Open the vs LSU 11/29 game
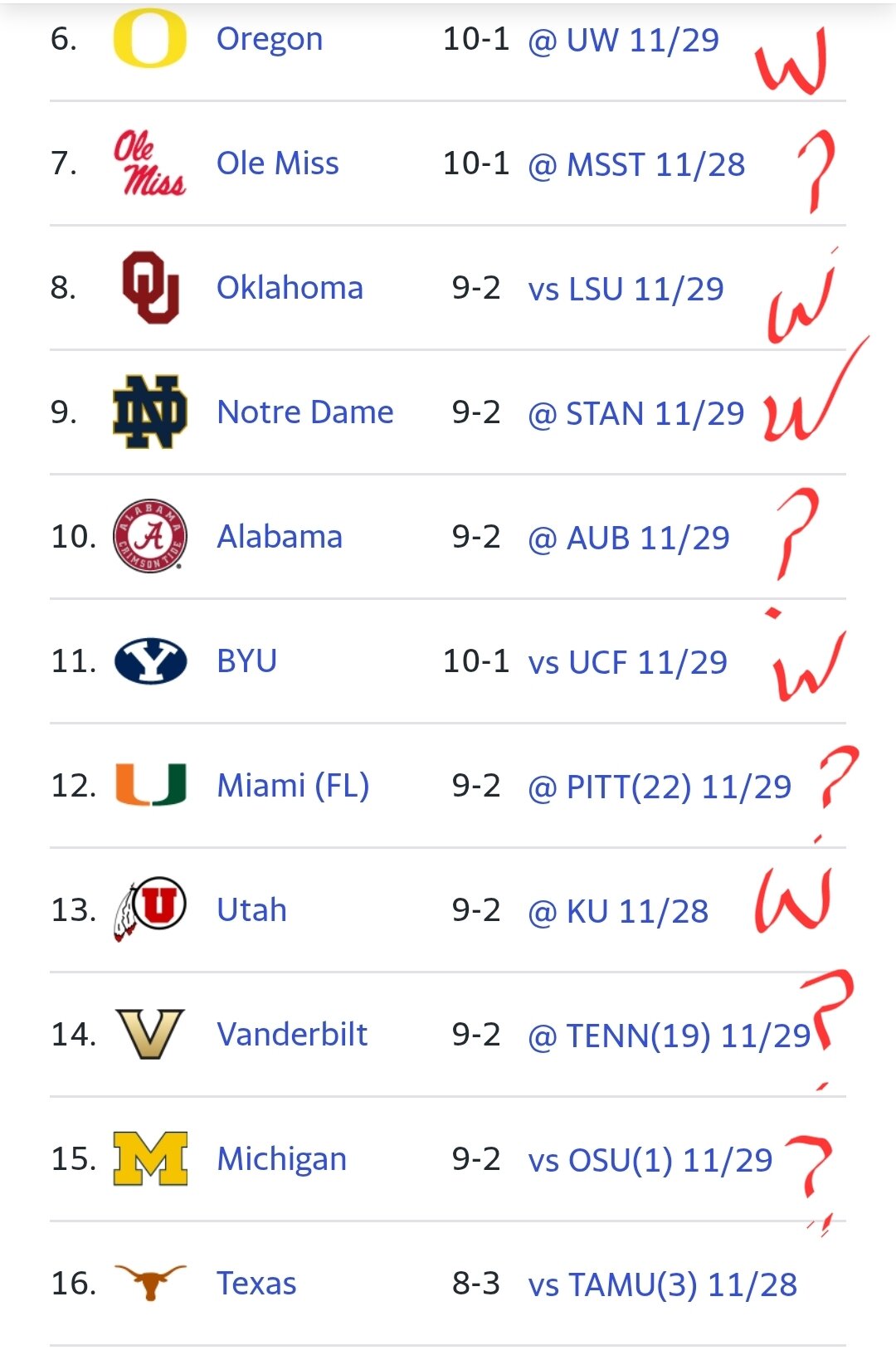Screen dimensions: 896x1355 pos(626,289)
